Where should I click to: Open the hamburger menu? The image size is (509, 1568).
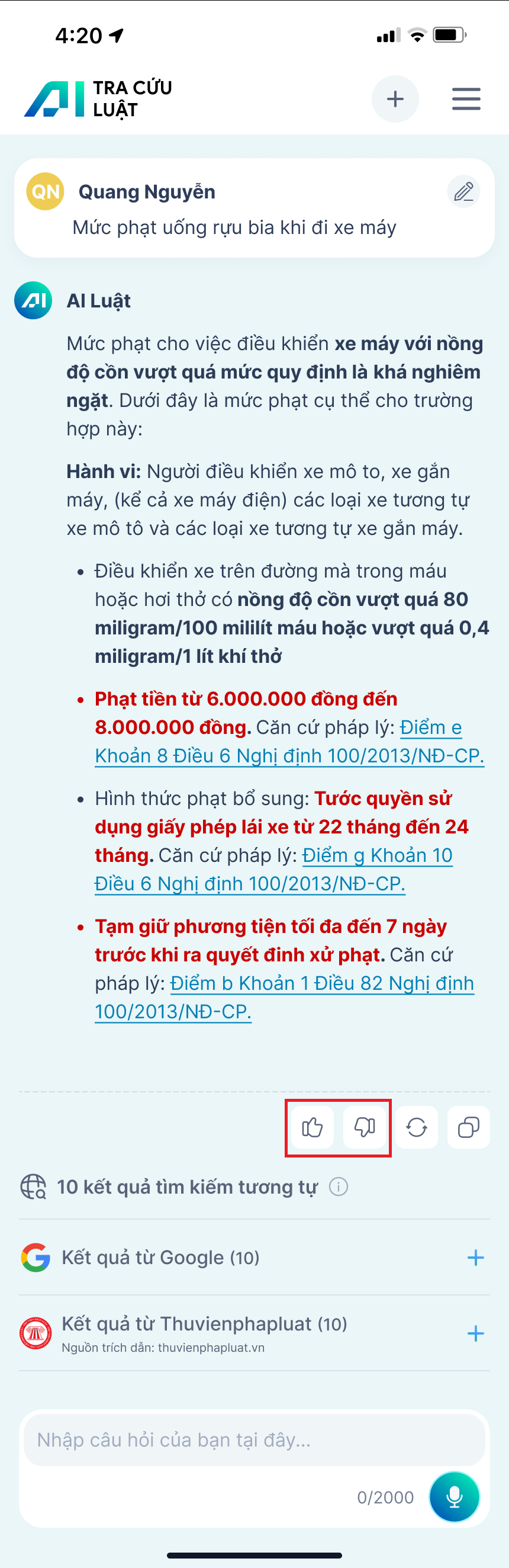(466, 98)
